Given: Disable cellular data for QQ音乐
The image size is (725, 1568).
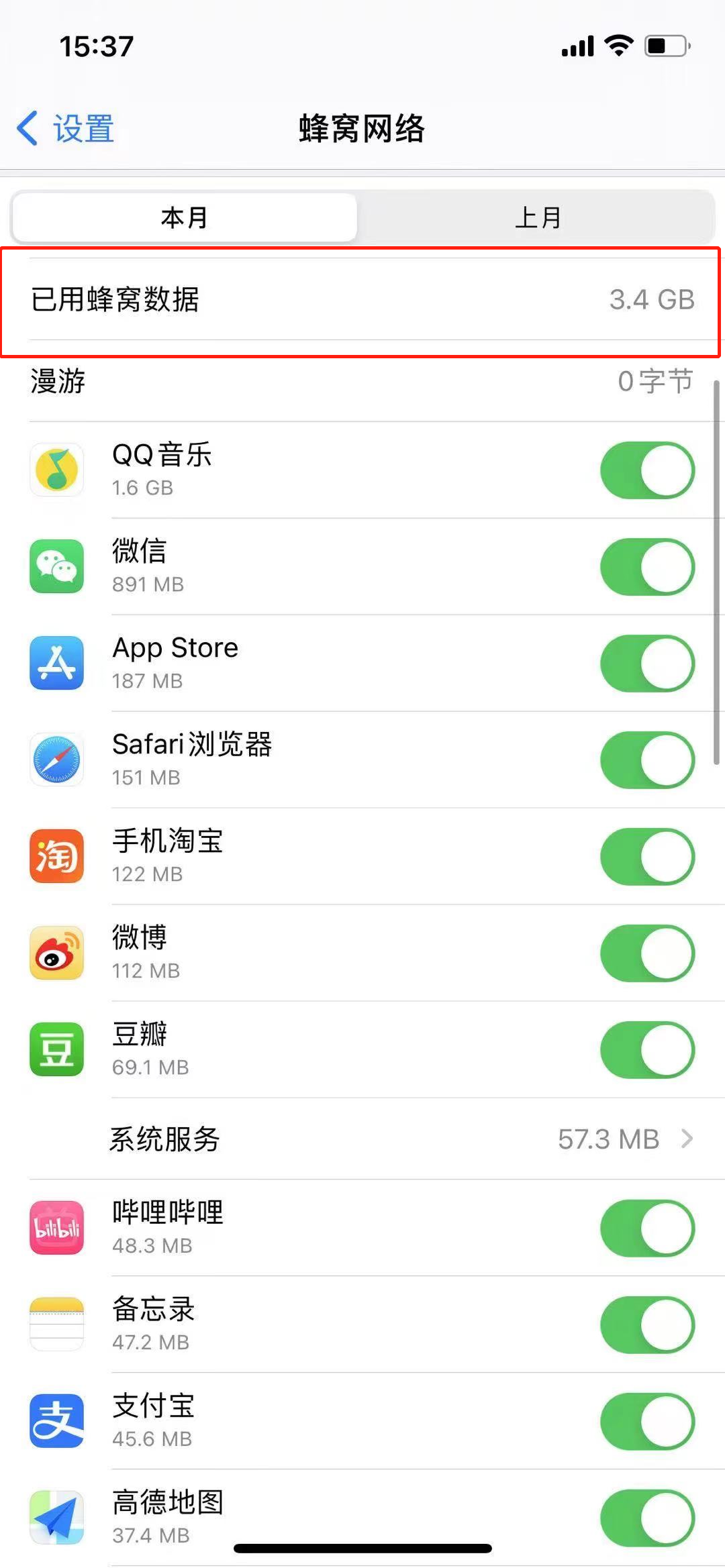Looking at the screenshot, I should [x=647, y=470].
